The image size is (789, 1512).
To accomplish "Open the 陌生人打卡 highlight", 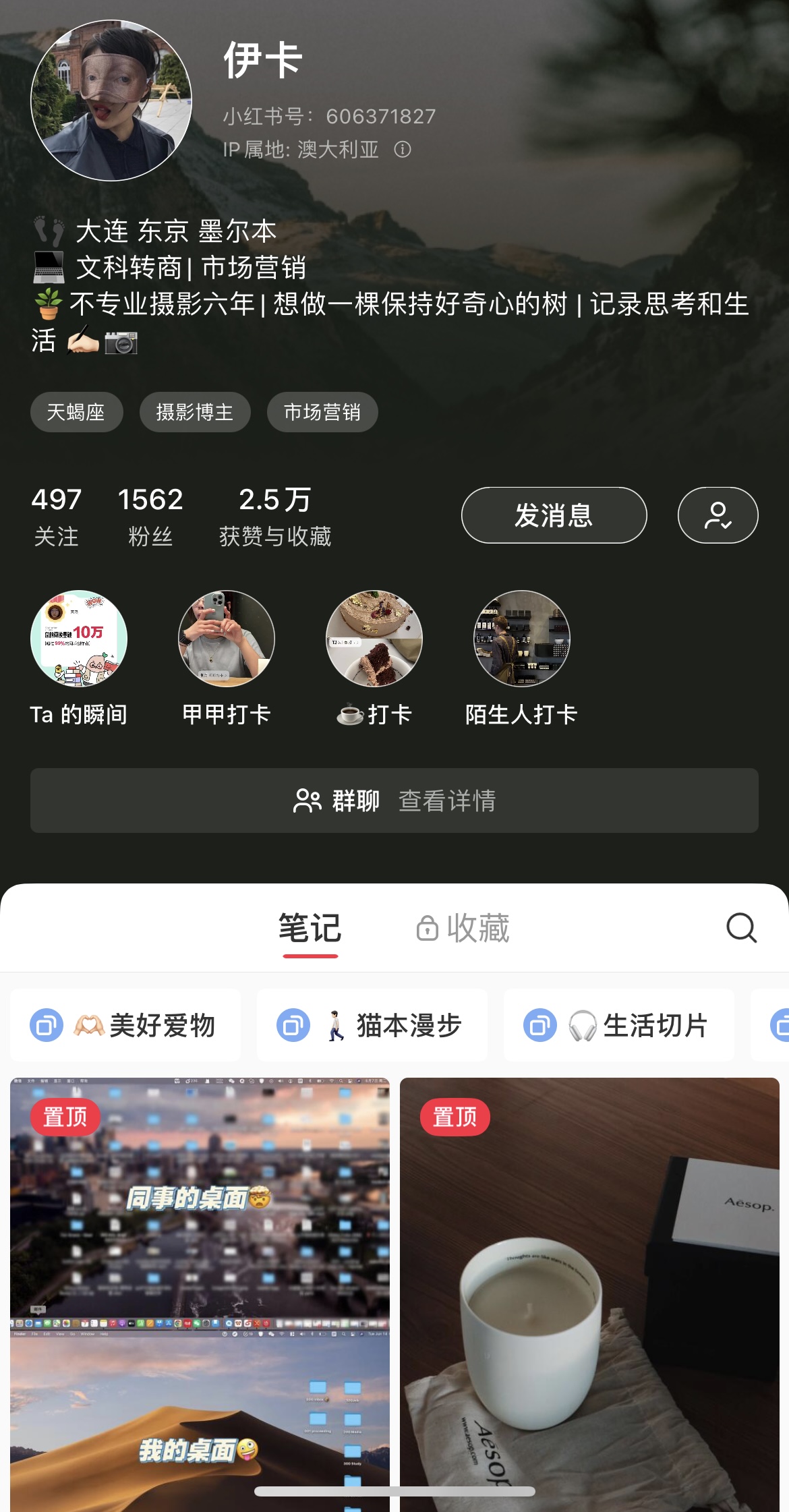I will click(x=521, y=639).
